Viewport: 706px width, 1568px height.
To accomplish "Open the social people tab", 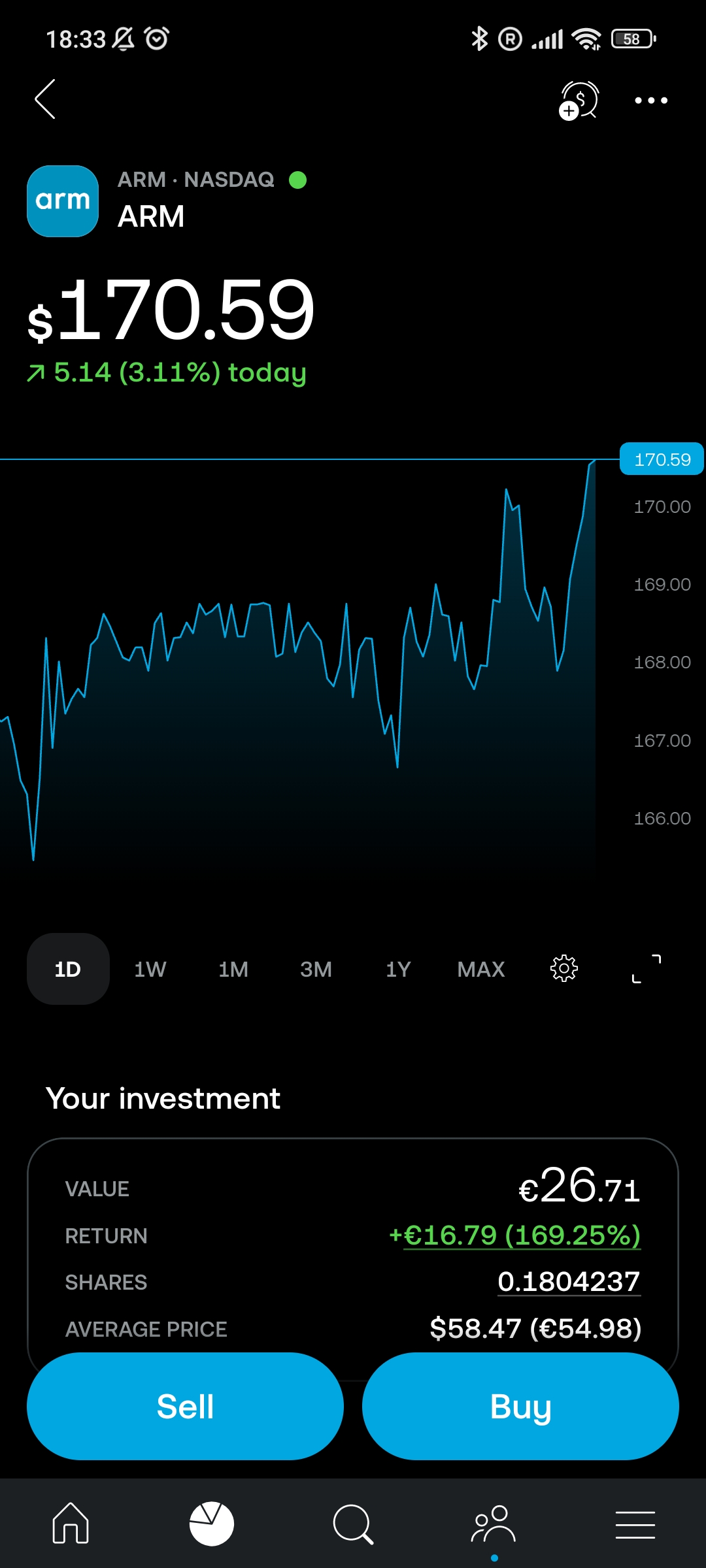I will point(494,1524).
